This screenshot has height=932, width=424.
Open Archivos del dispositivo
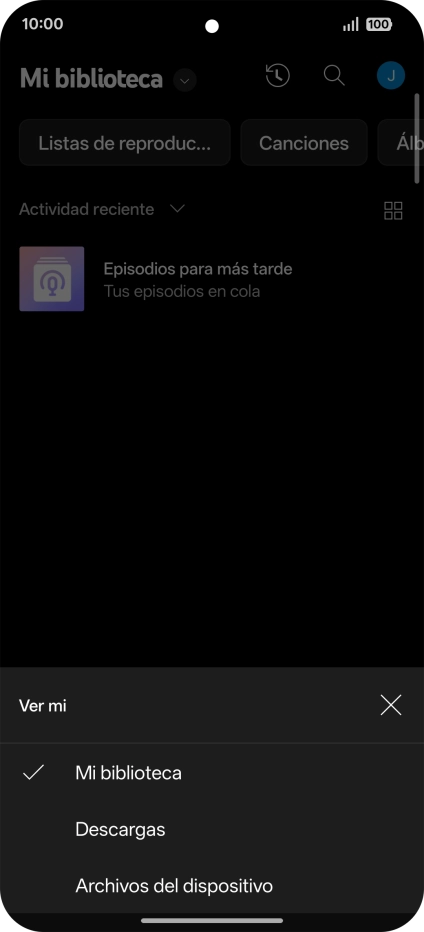(x=212, y=886)
